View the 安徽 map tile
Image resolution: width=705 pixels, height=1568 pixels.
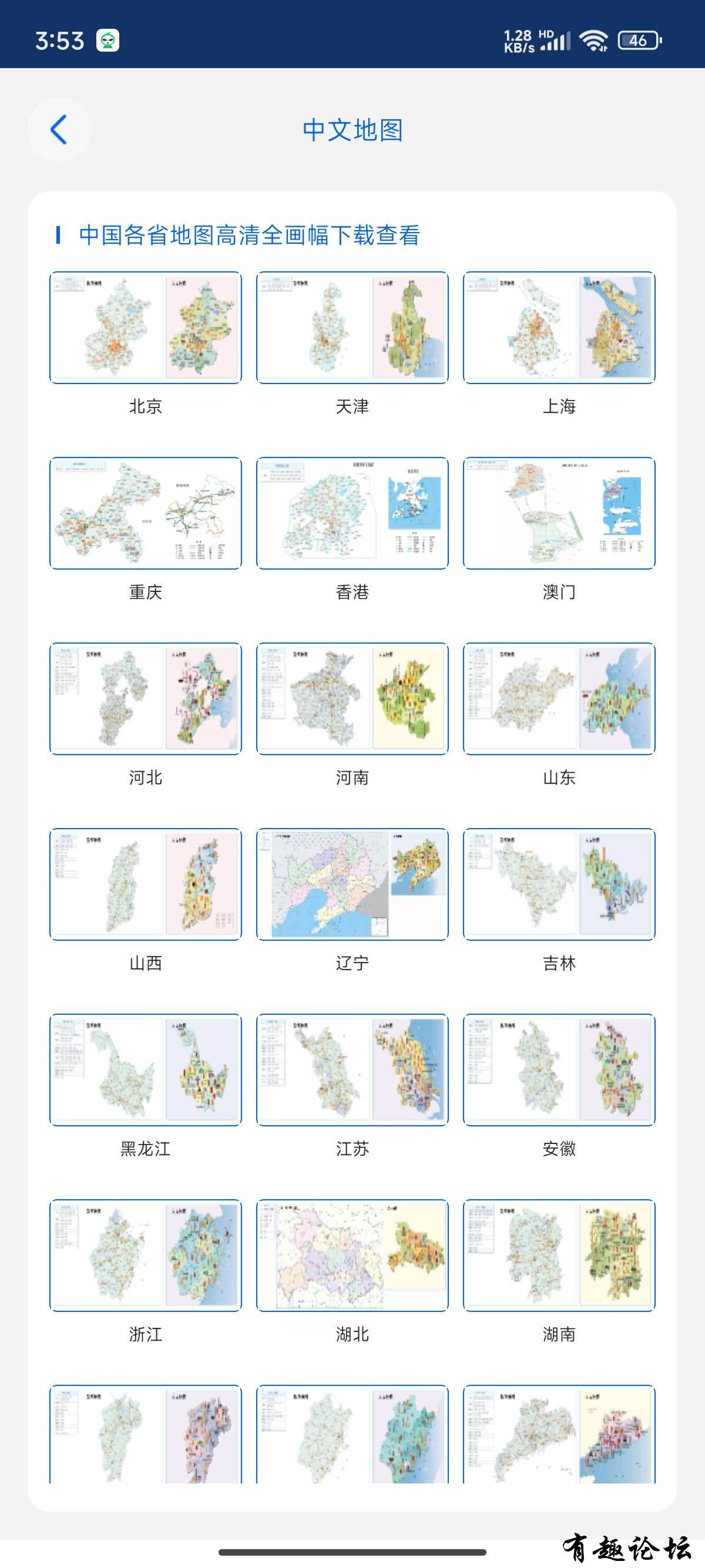[559, 1070]
